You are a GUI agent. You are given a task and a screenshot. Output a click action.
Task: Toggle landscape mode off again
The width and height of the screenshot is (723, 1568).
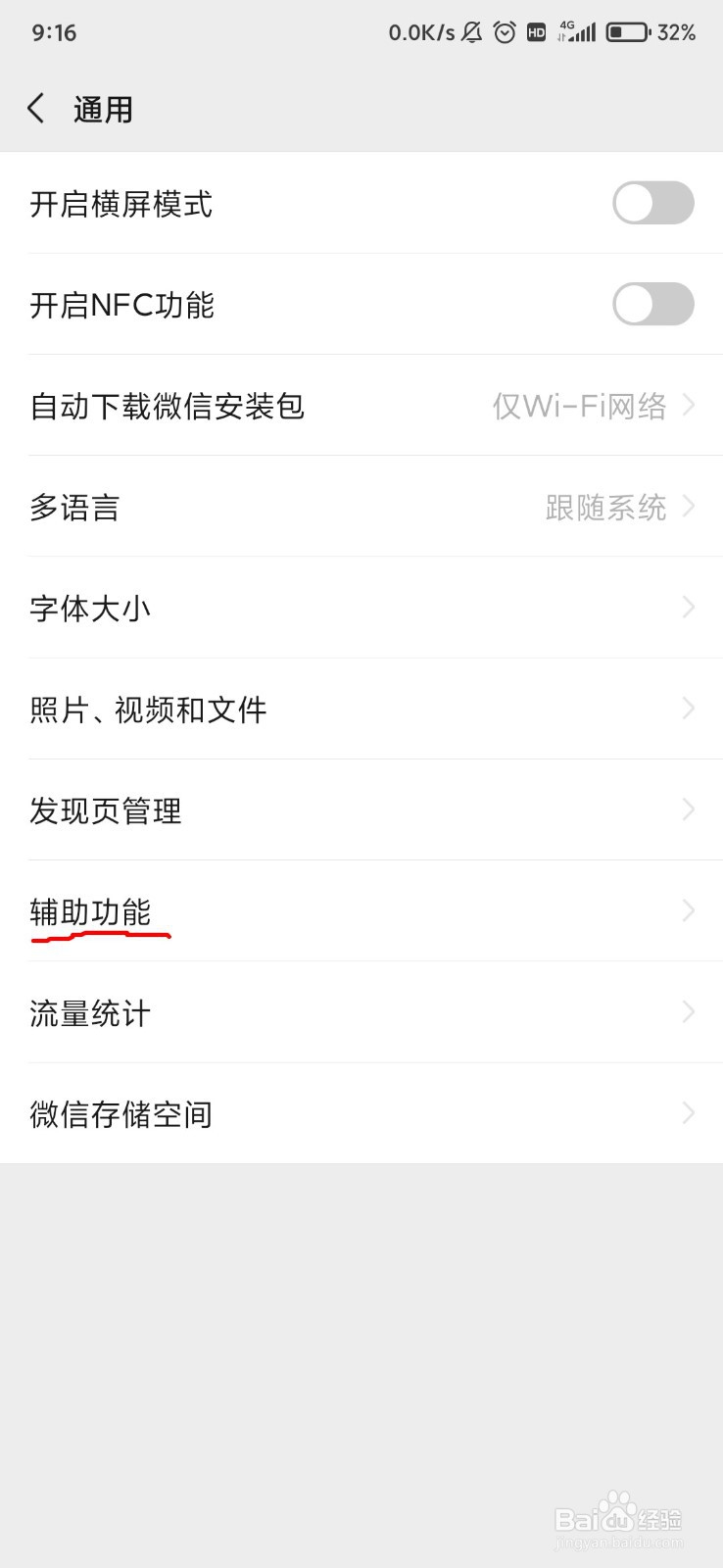pos(652,203)
